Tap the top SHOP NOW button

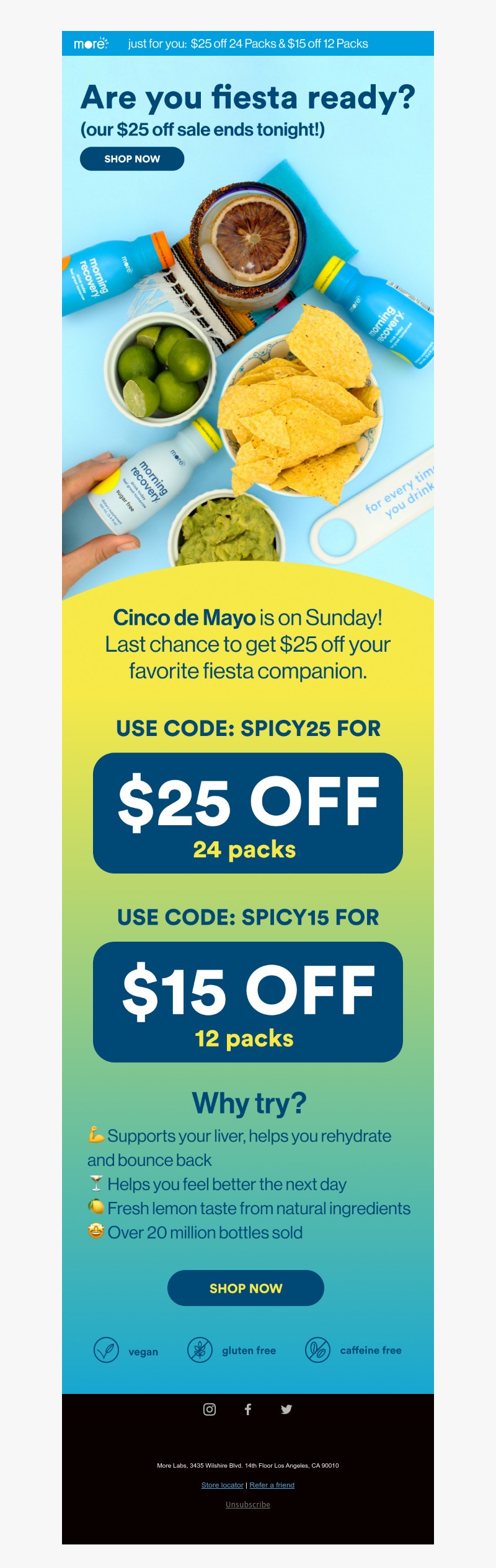132,159
